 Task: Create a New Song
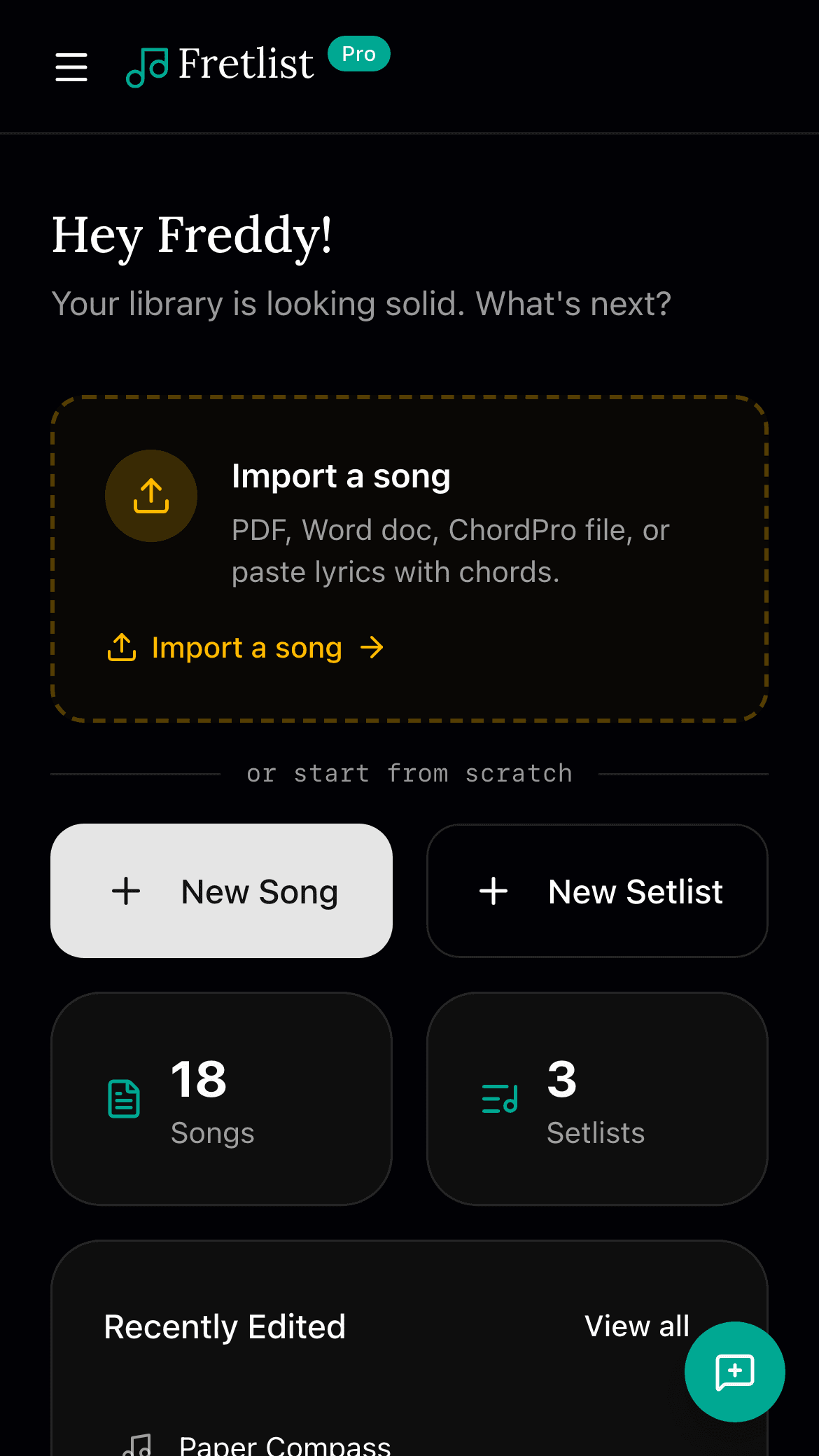pyautogui.click(x=221, y=891)
